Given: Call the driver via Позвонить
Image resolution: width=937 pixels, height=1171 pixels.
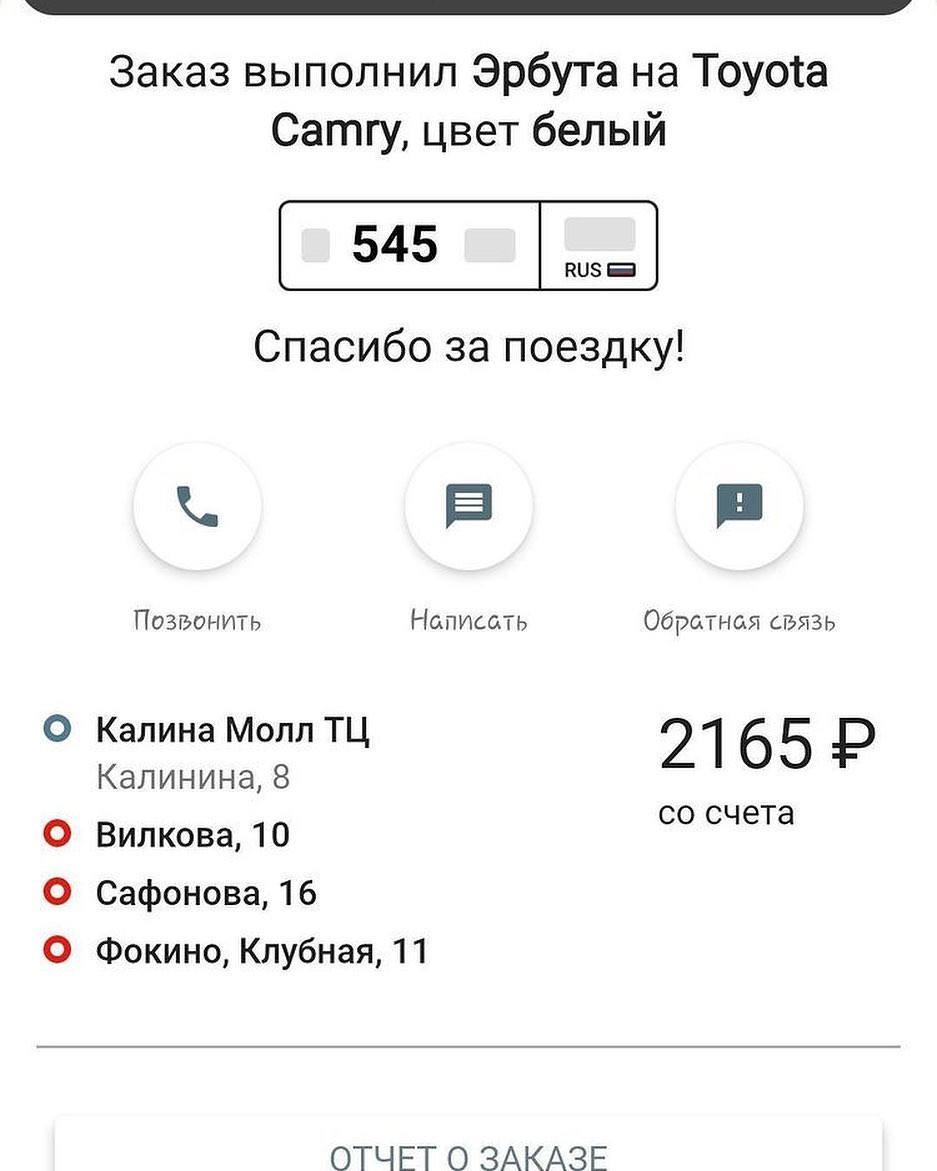Looking at the screenshot, I should click(197, 507).
